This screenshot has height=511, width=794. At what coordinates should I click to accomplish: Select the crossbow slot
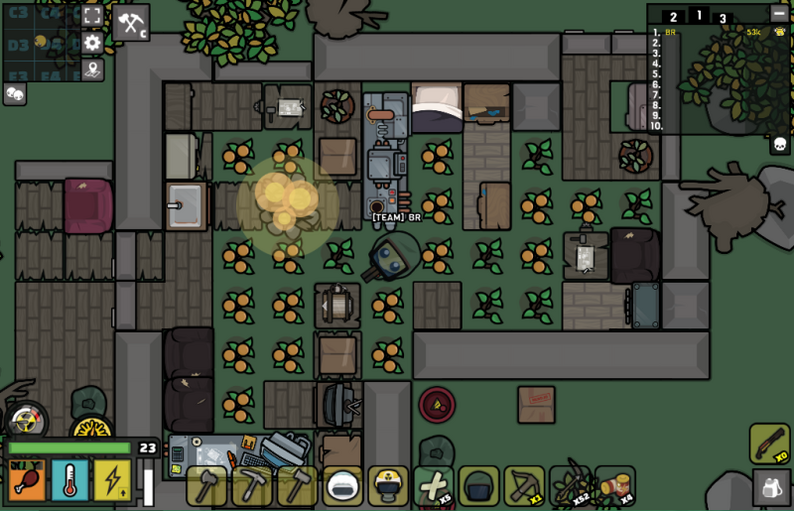point(524,486)
